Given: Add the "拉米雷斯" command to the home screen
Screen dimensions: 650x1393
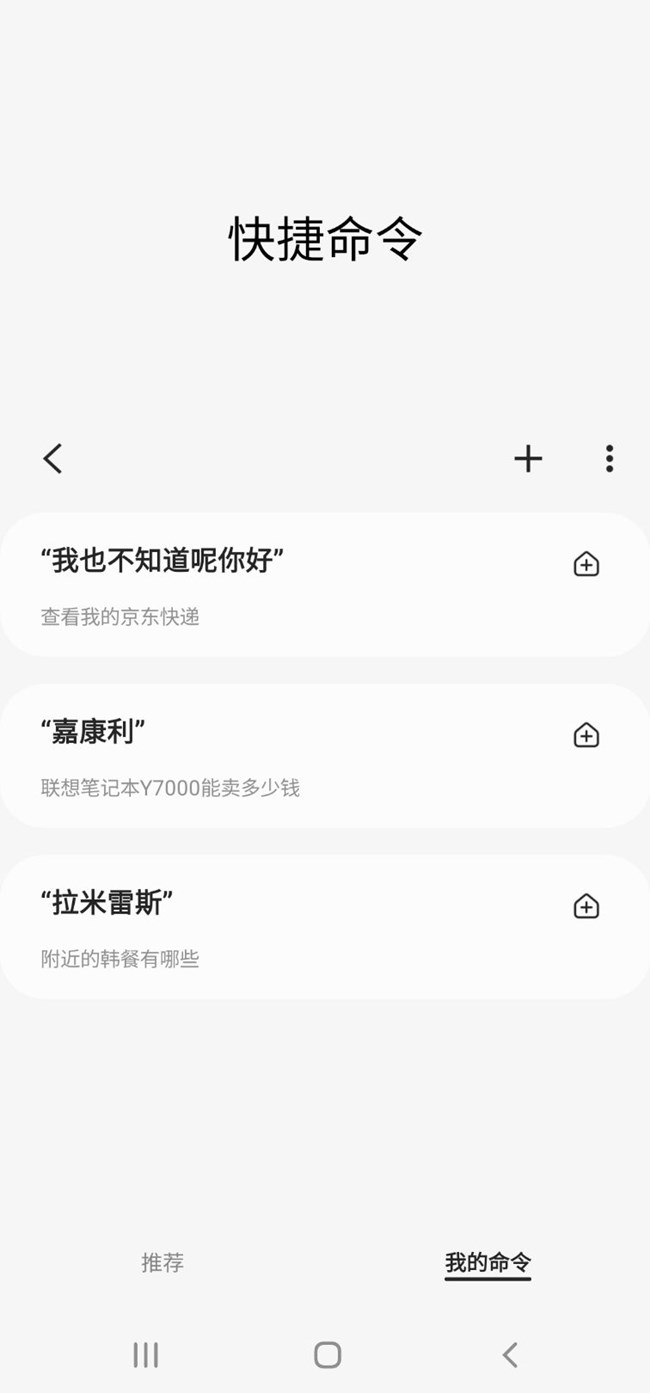Looking at the screenshot, I should pos(586,906).
